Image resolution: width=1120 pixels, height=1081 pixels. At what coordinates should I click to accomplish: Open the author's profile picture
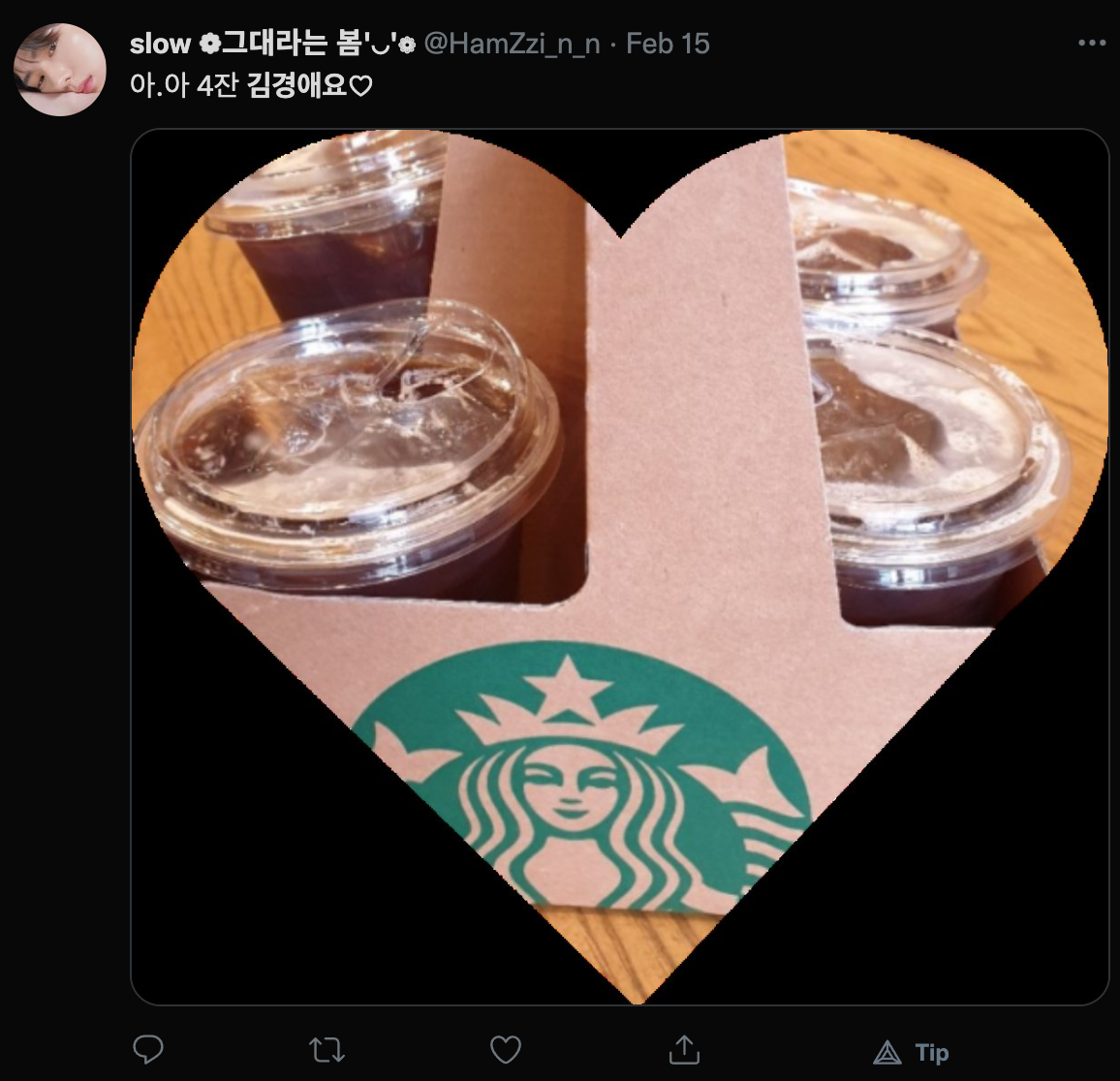(x=60, y=70)
